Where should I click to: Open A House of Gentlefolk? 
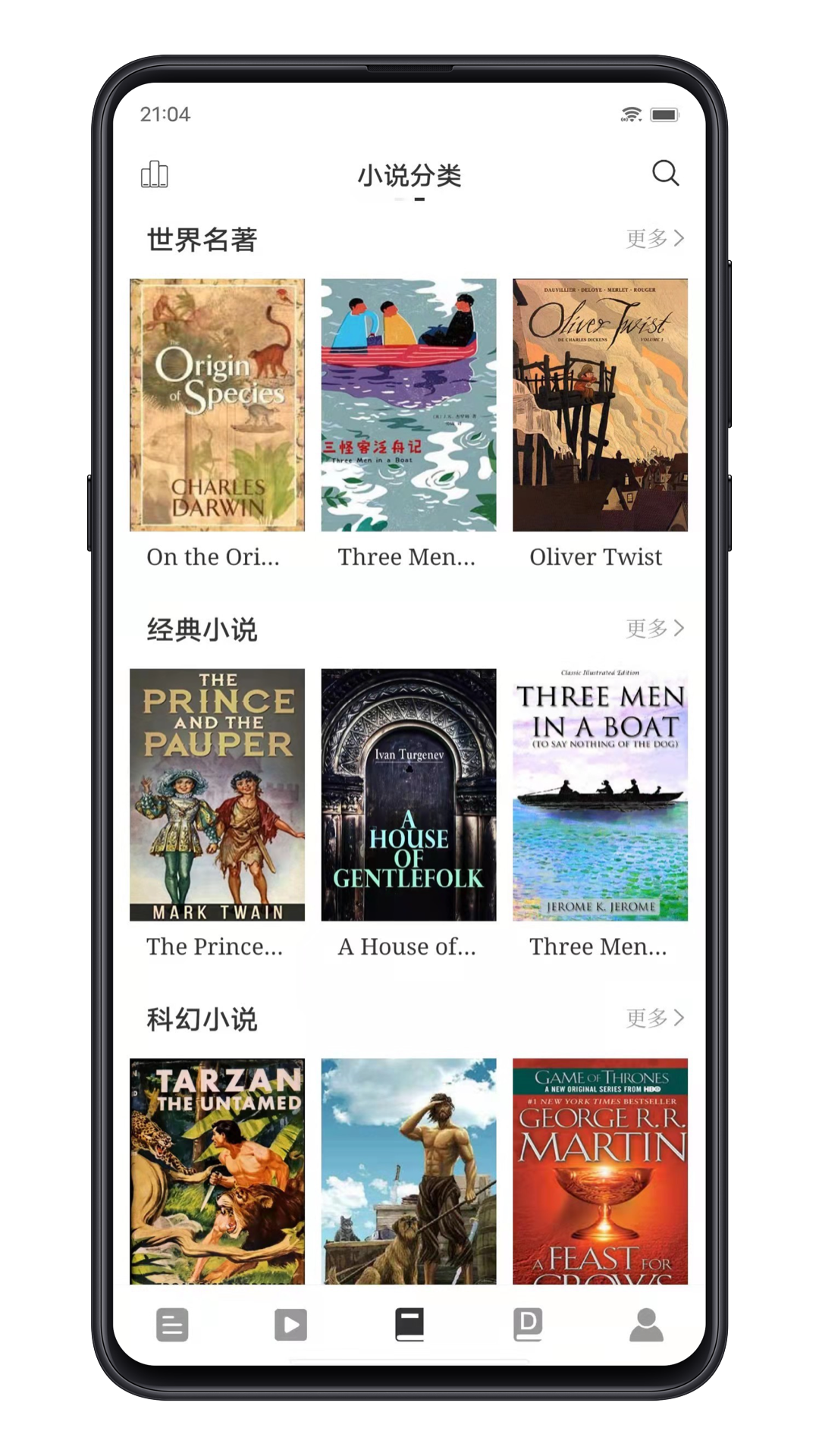(409, 795)
